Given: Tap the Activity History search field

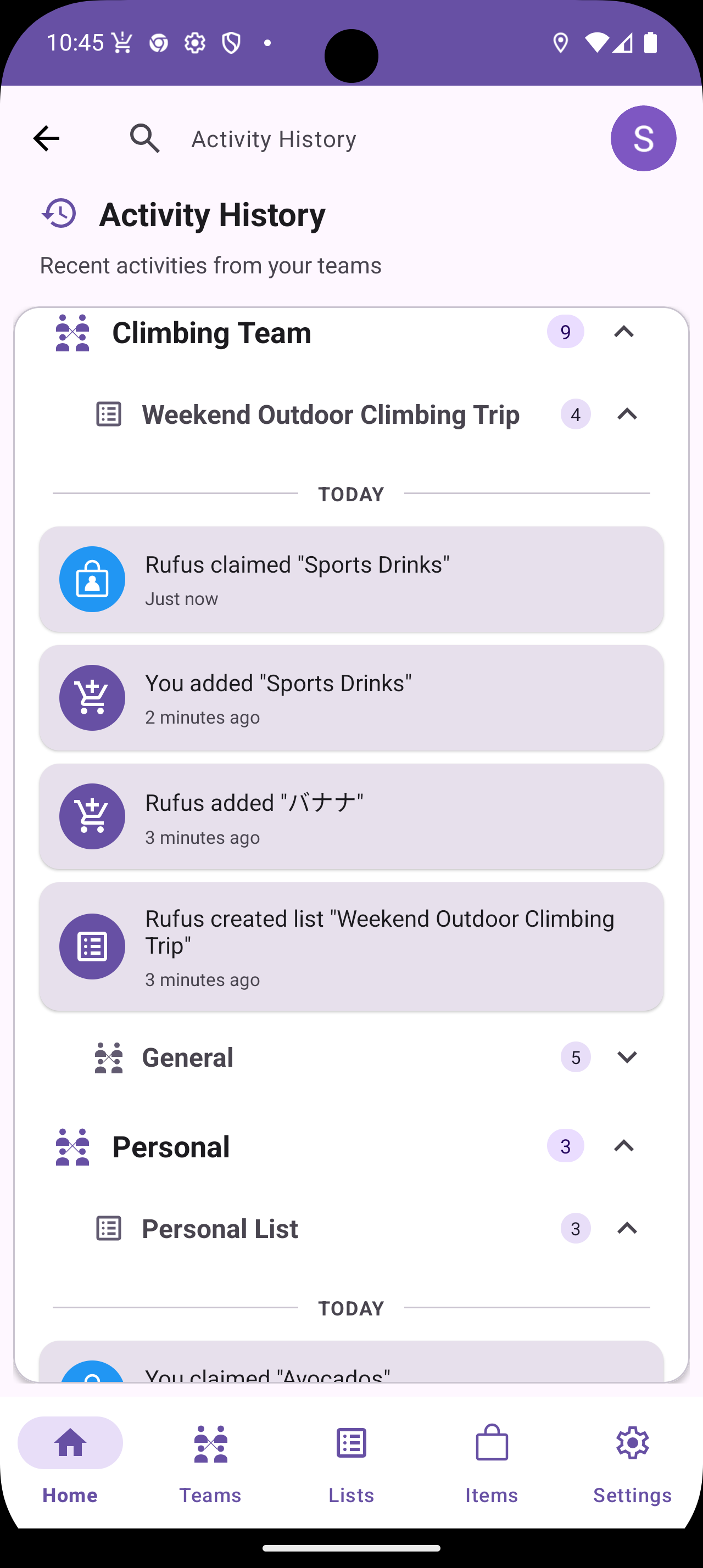Looking at the screenshot, I should tap(274, 138).
